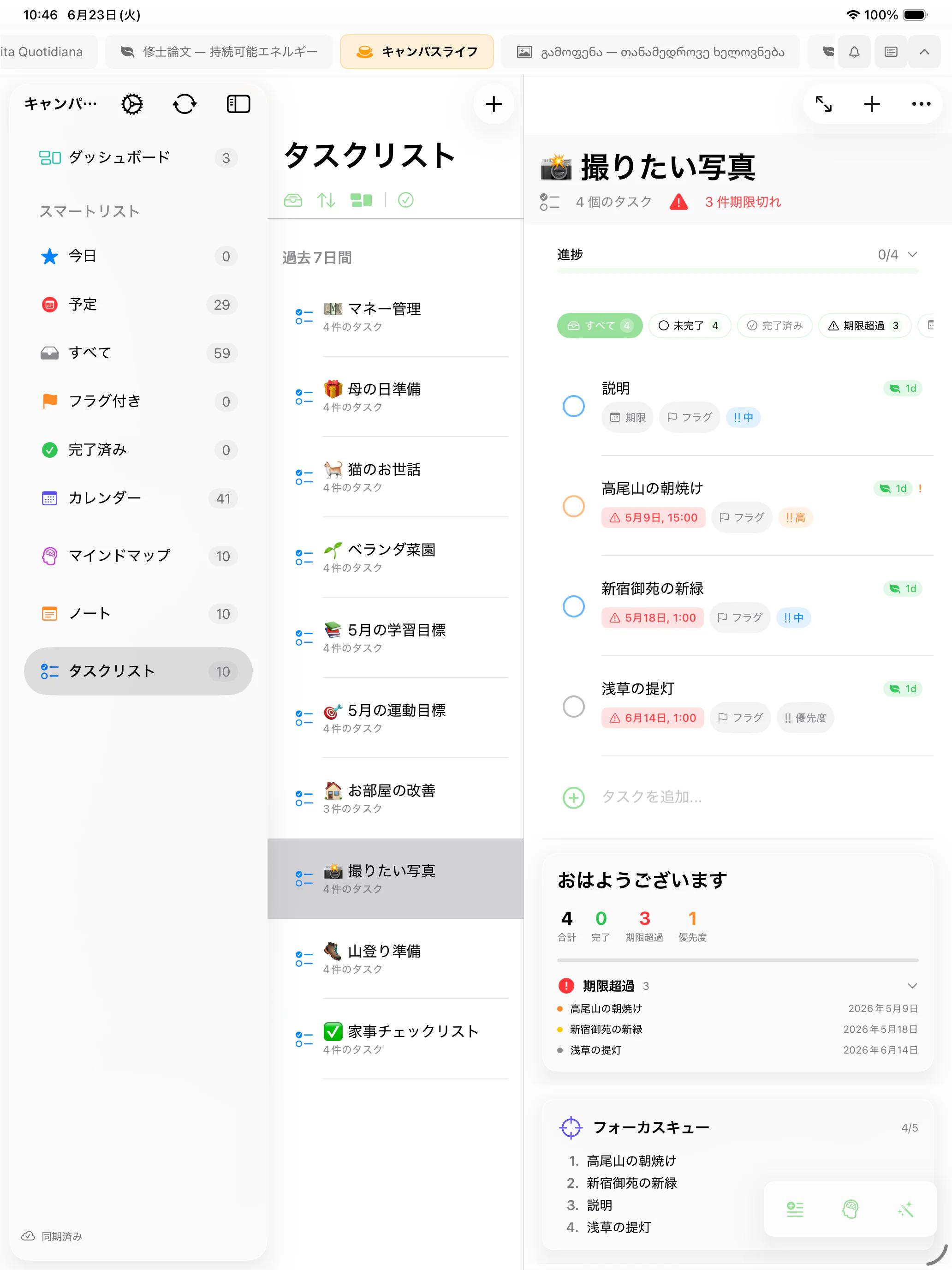Open the notifications bell
The width and height of the screenshot is (952, 1270).
click(854, 52)
